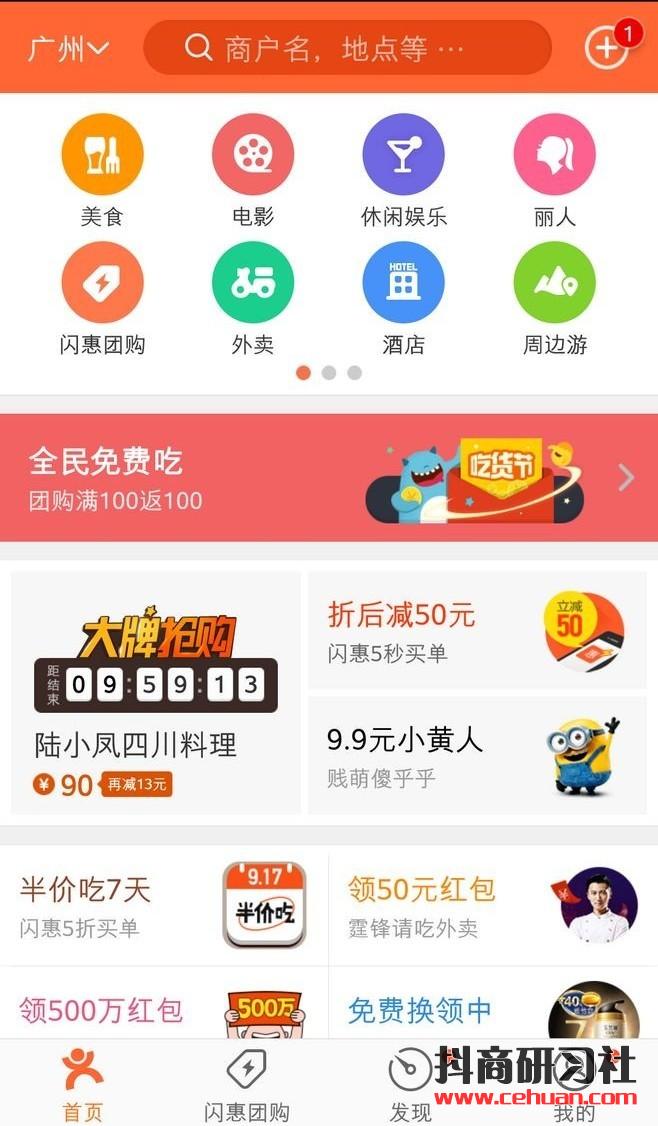Check out the 9.9元小黄人 deal

(x=477, y=755)
